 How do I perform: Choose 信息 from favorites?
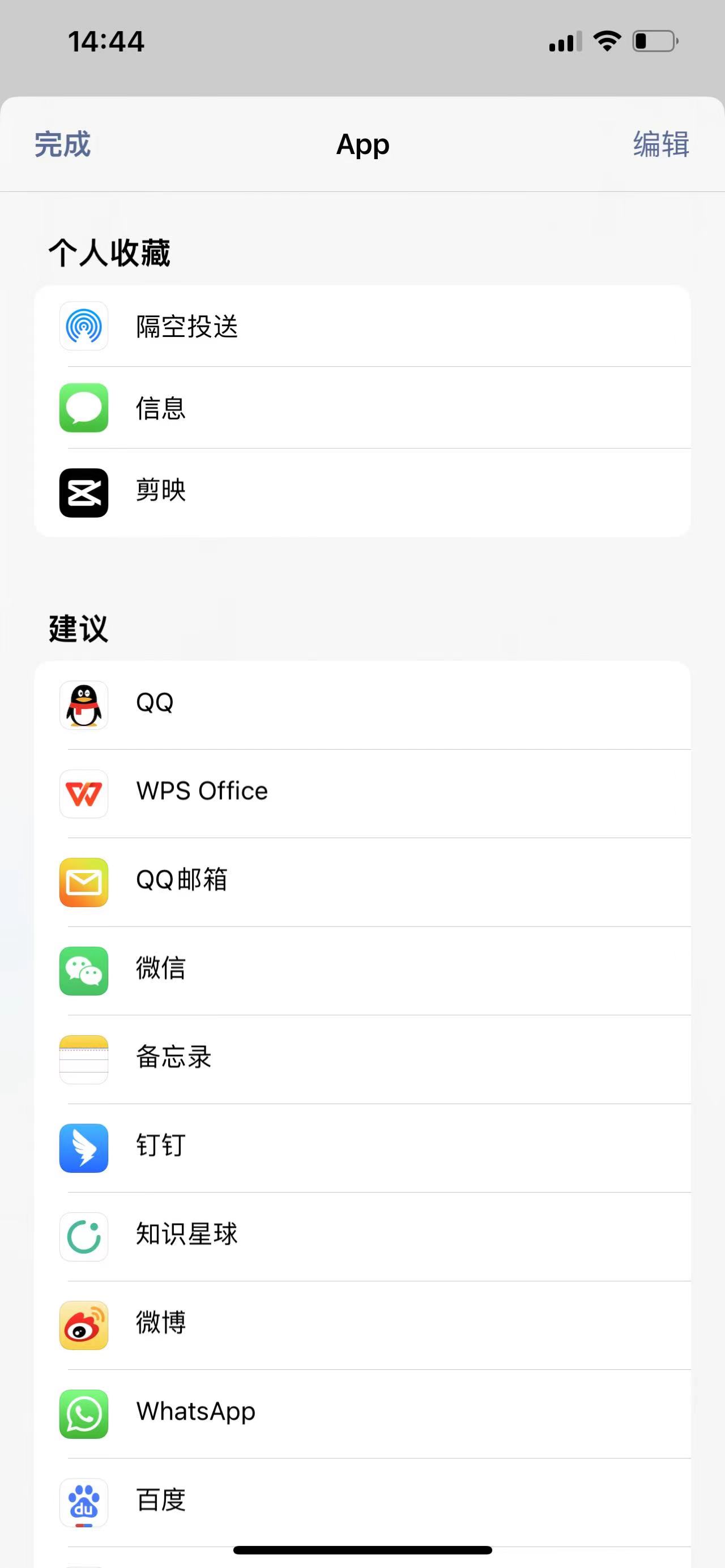coord(362,408)
